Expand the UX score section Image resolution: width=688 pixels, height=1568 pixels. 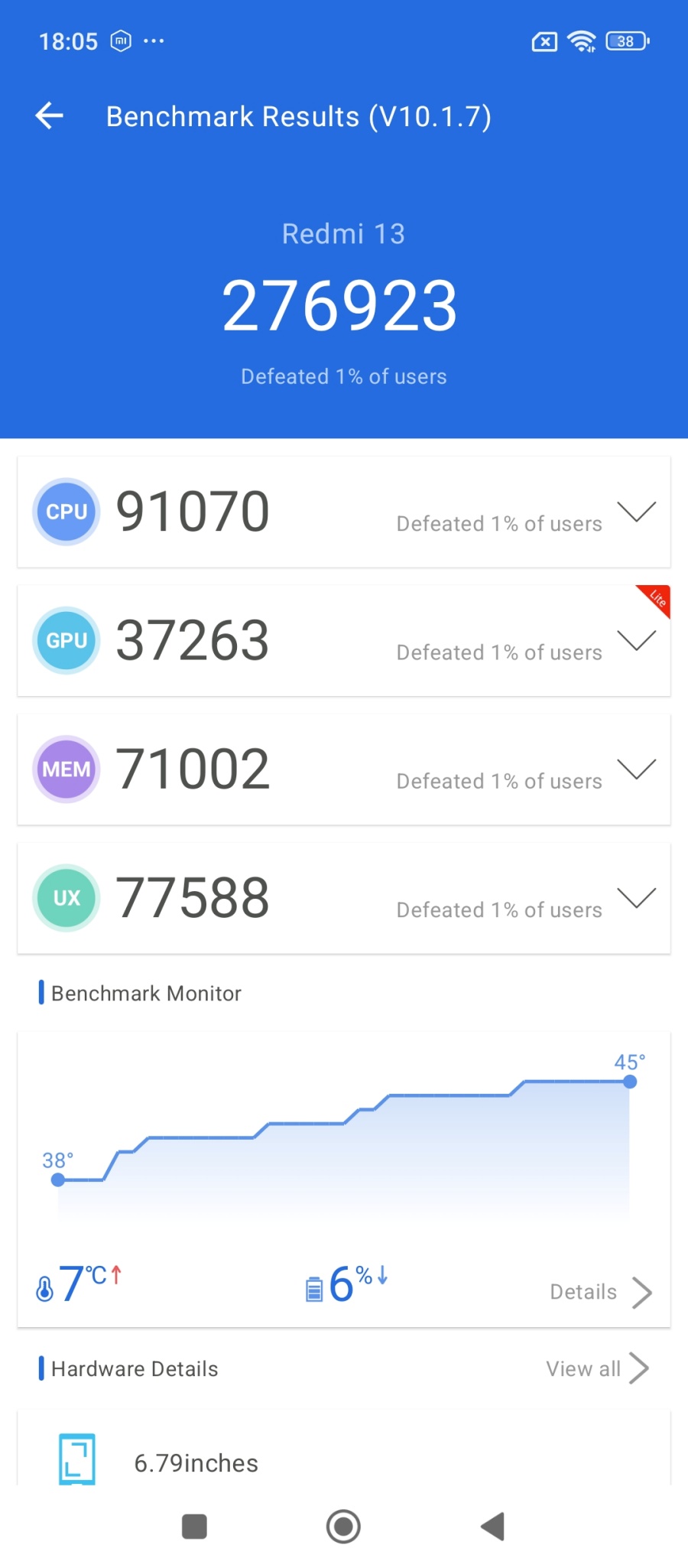(x=636, y=897)
